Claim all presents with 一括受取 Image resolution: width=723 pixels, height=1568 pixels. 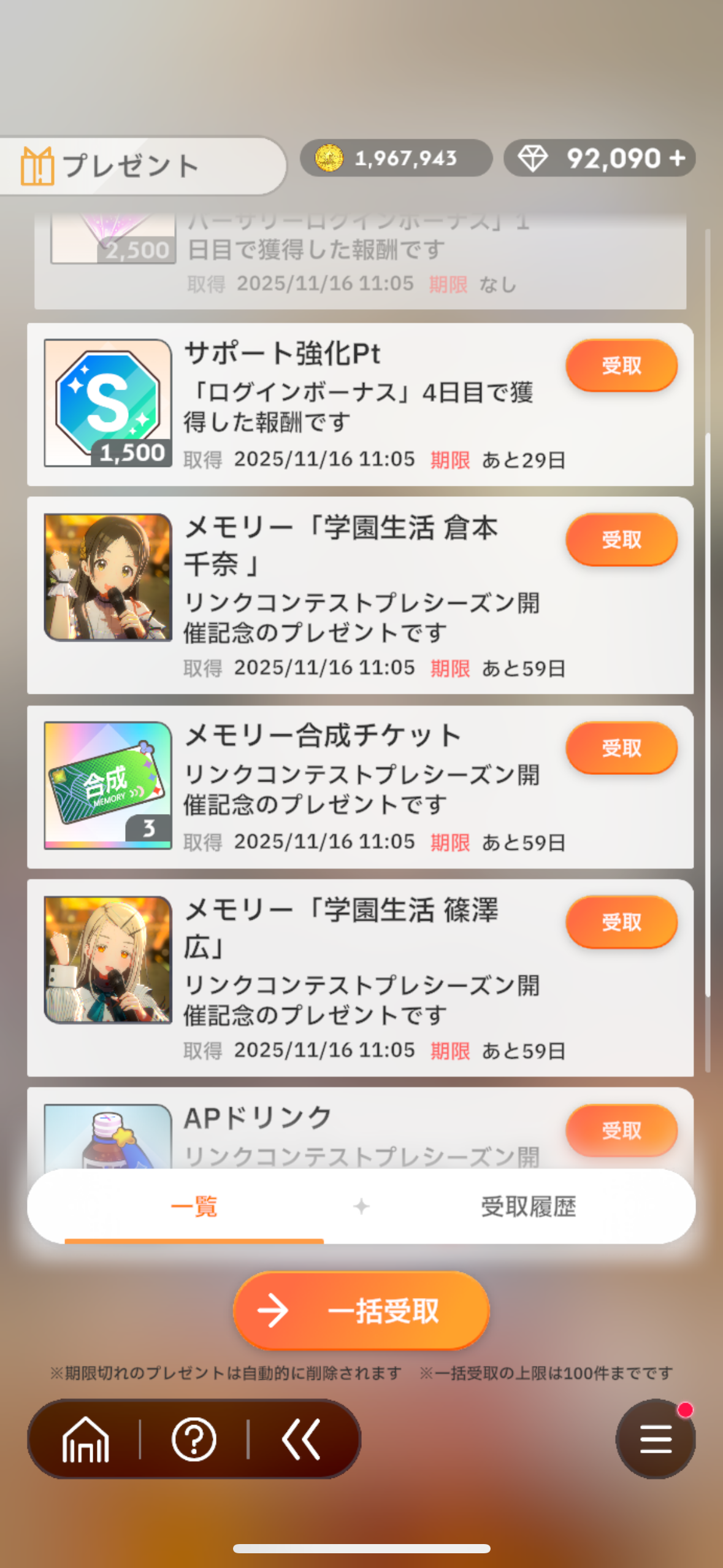click(x=361, y=1311)
